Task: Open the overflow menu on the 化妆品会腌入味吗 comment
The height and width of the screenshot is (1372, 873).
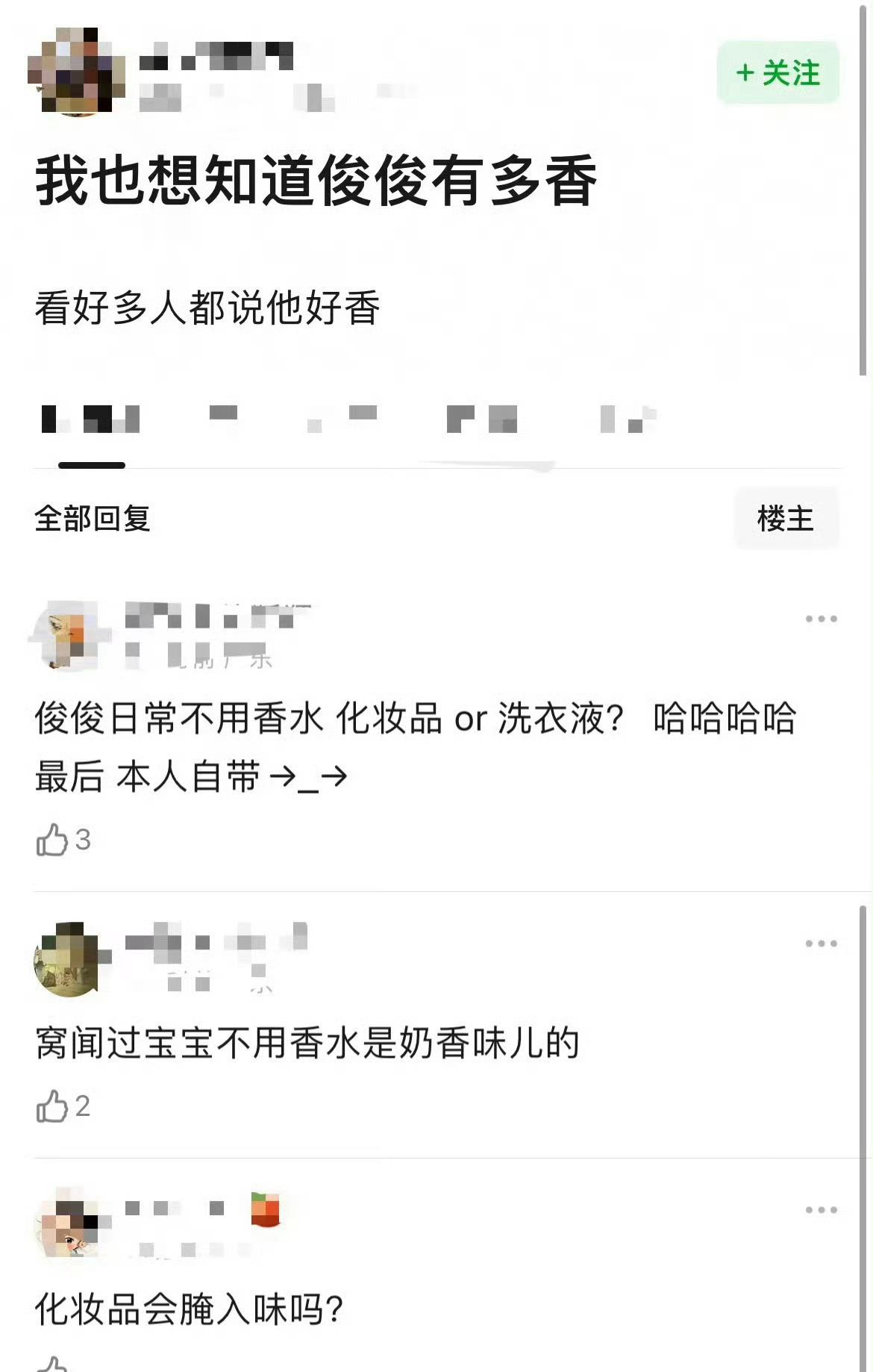Action: (821, 1210)
